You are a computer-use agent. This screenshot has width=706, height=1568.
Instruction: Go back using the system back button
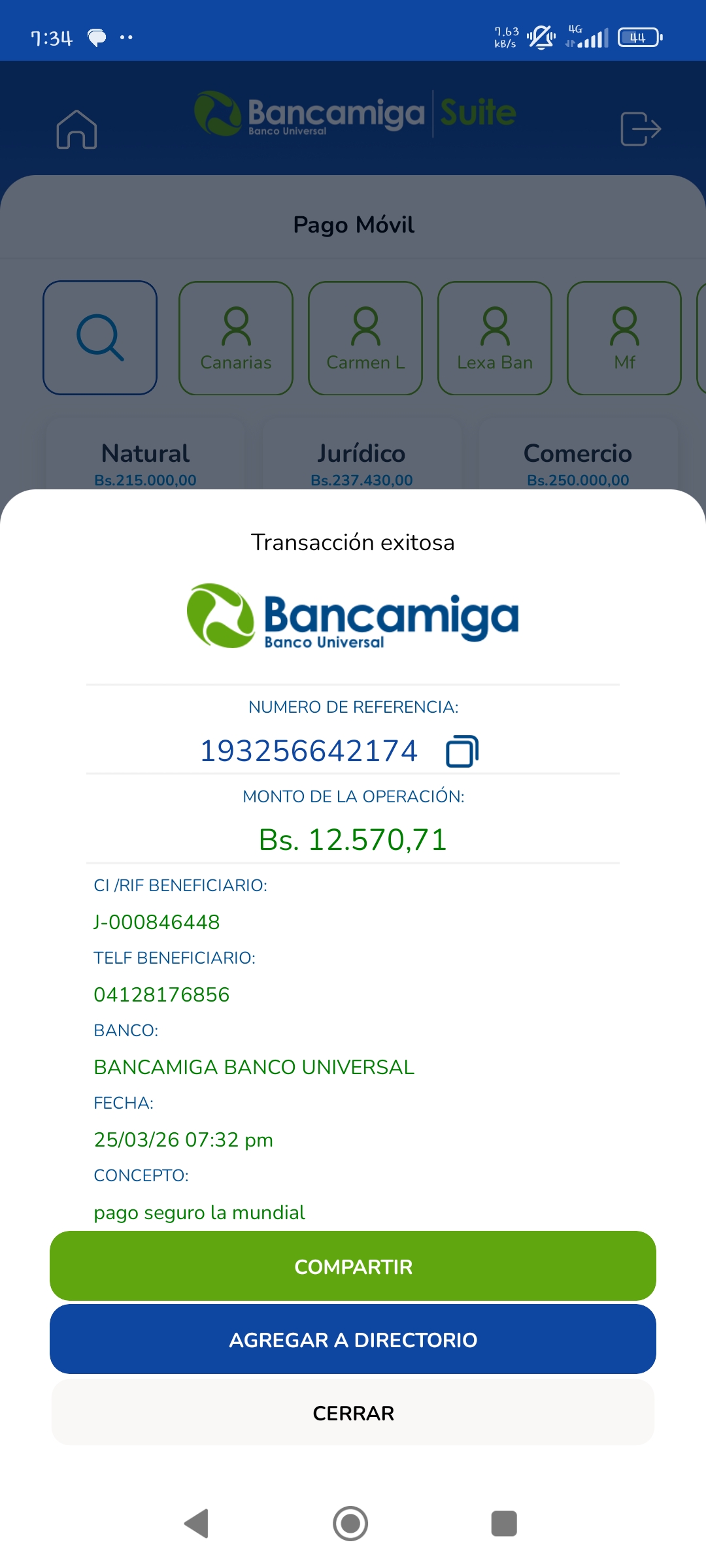pyautogui.click(x=197, y=1524)
